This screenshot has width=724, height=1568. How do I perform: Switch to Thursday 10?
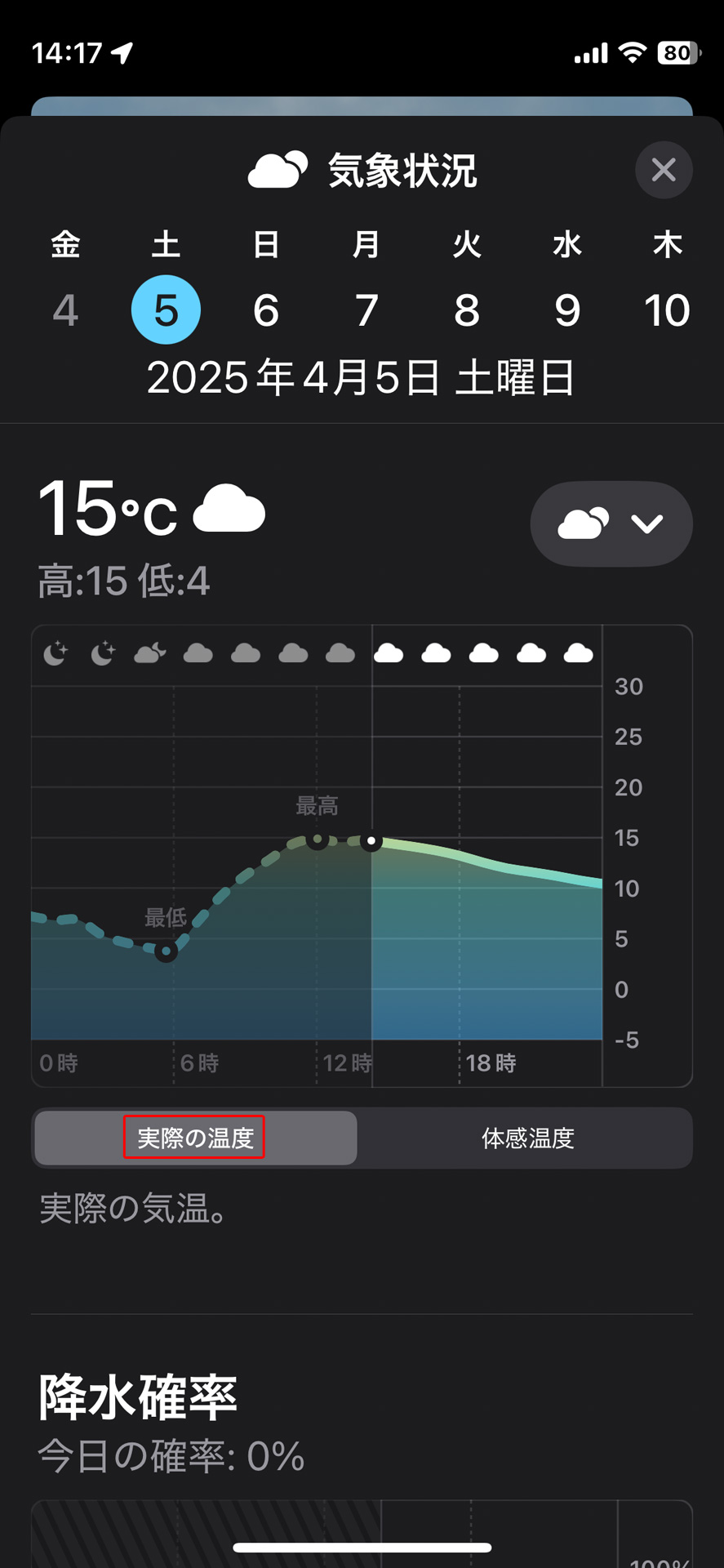point(668,309)
